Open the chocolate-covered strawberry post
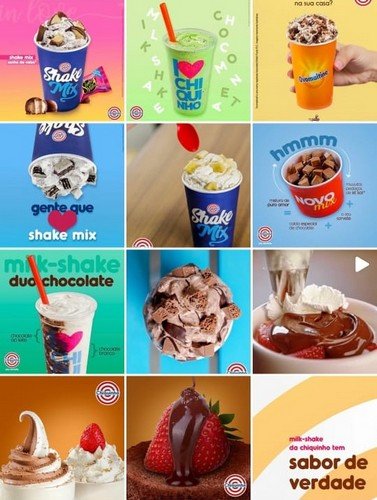Image resolution: width=377 pixels, height=500 pixels. [188, 438]
